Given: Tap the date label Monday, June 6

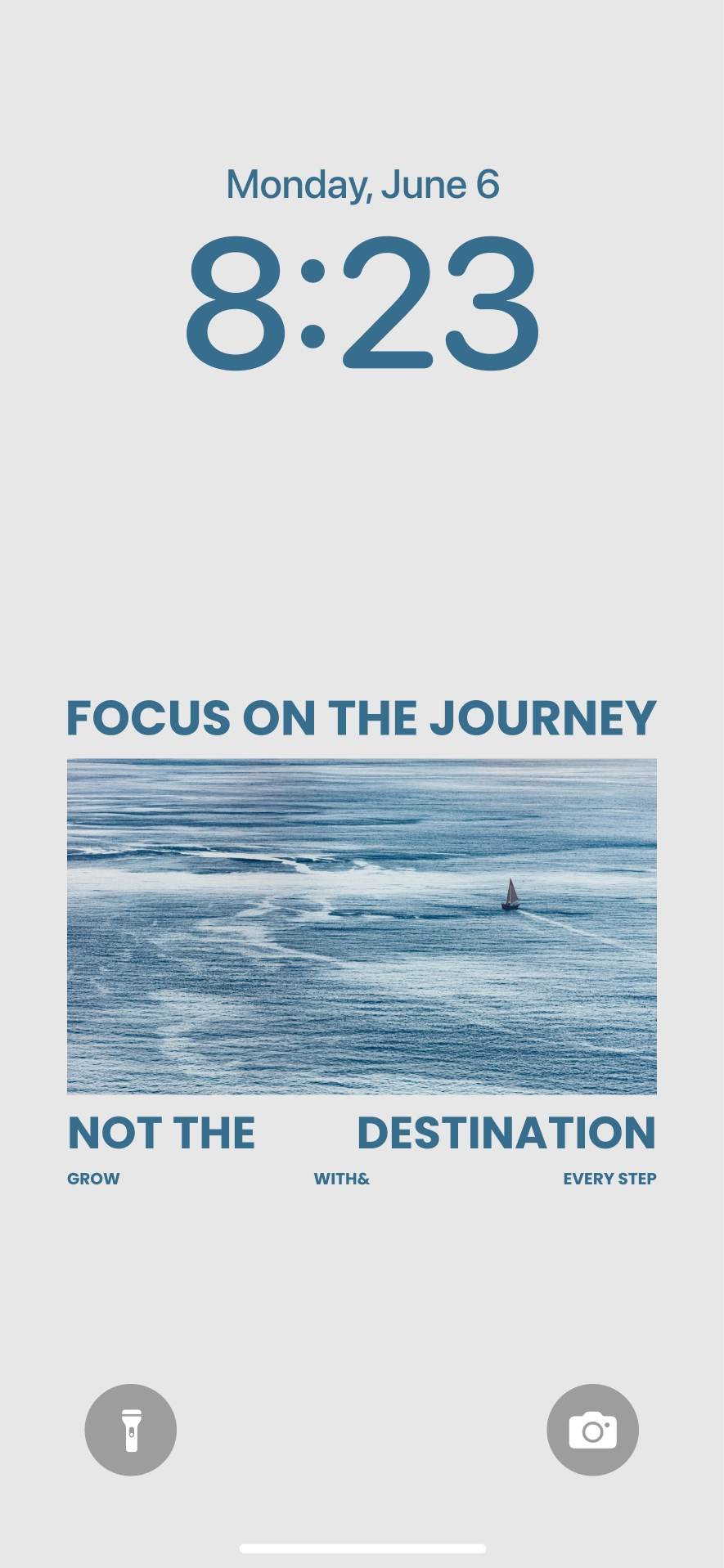Looking at the screenshot, I should click(x=361, y=185).
